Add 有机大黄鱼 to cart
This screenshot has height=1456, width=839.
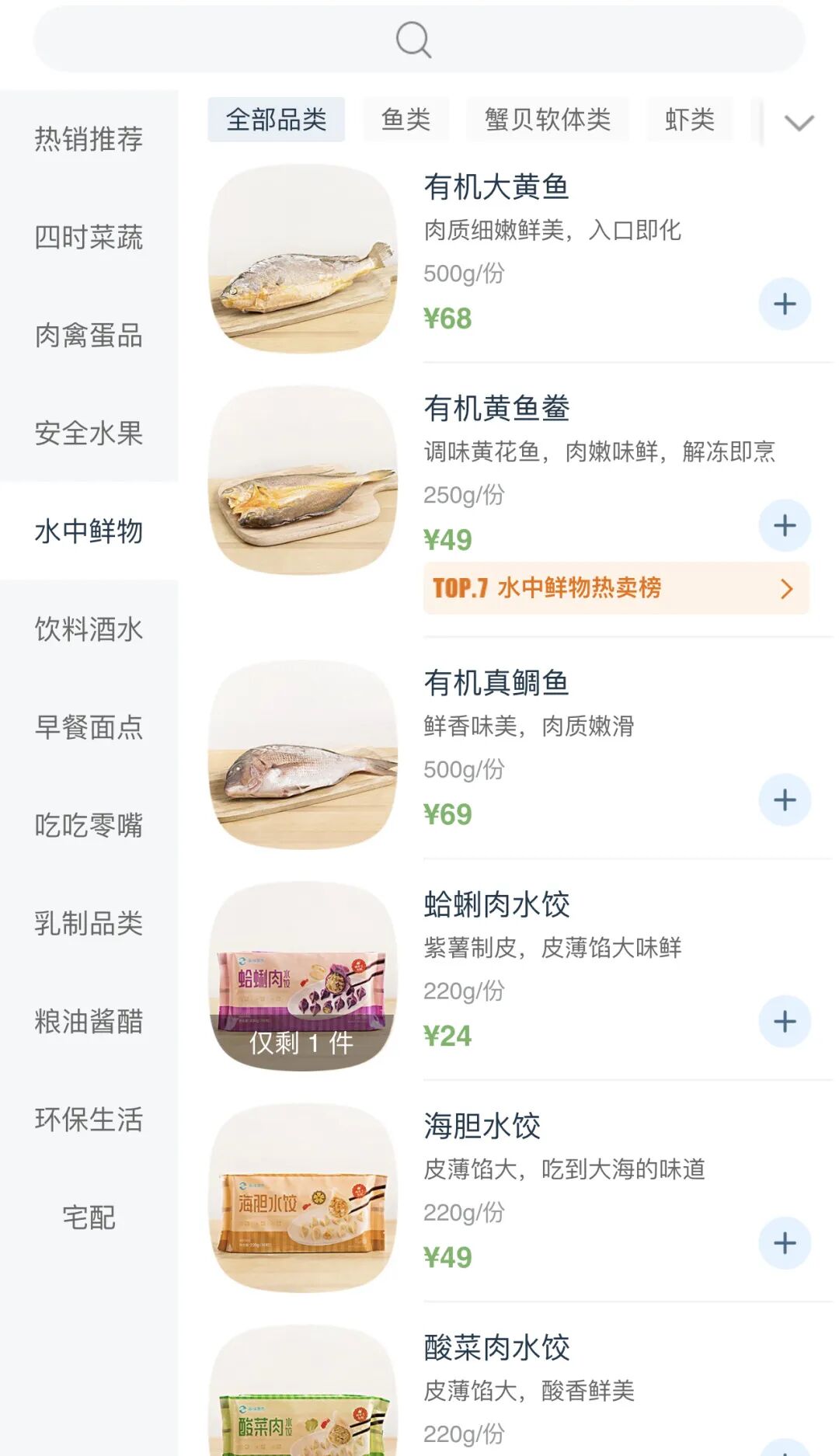tap(785, 304)
